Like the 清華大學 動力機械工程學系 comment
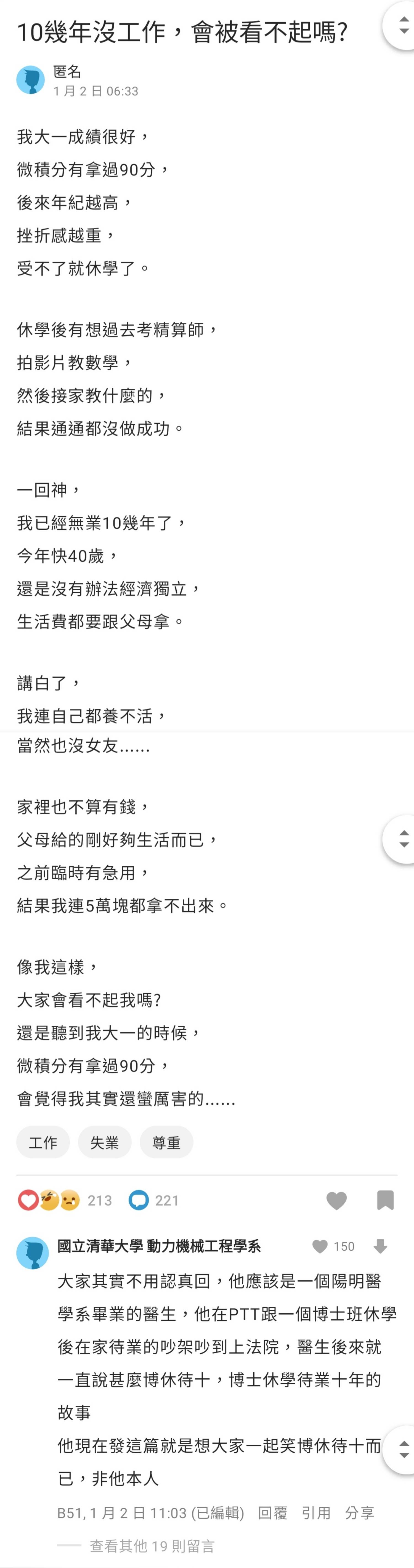 [x=320, y=1246]
